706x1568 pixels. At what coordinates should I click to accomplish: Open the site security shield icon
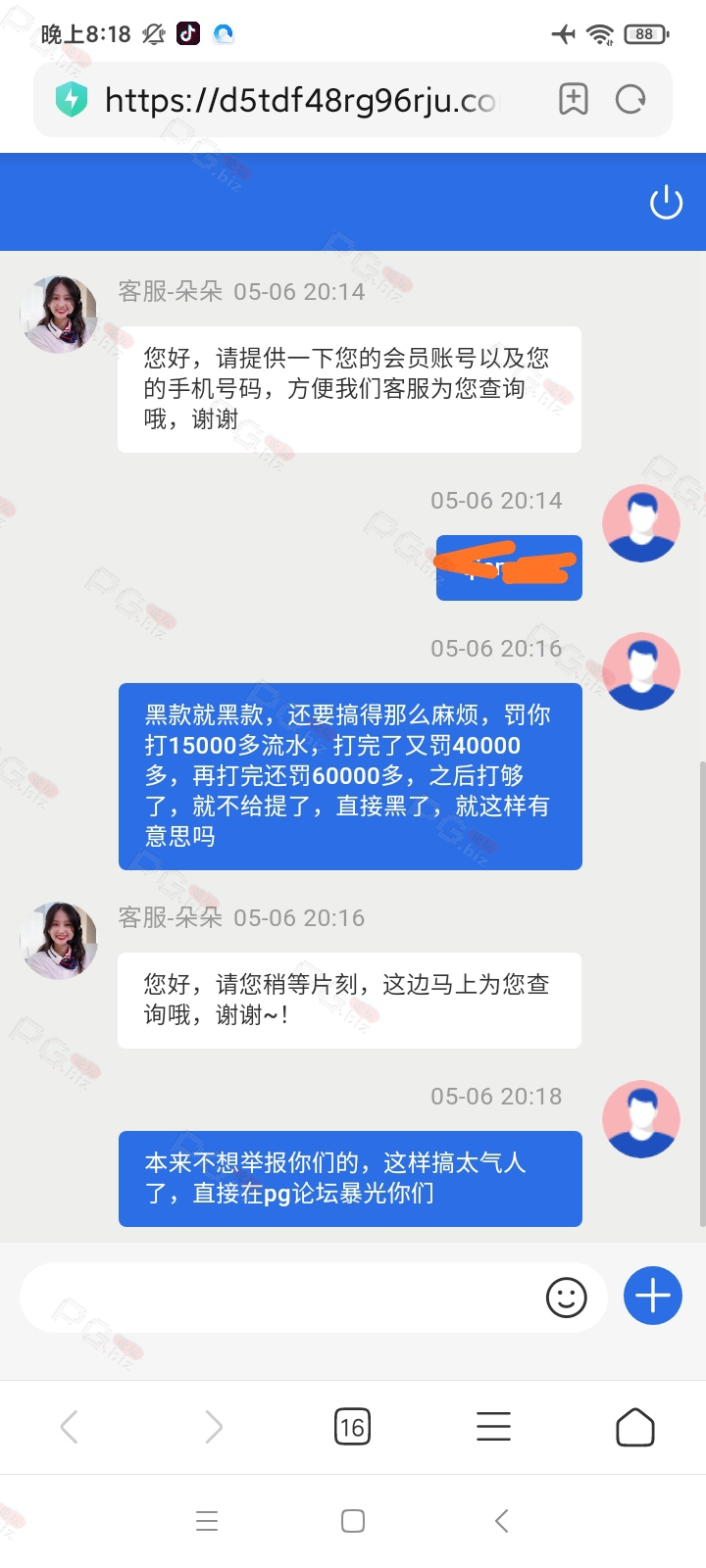point(72,99)
